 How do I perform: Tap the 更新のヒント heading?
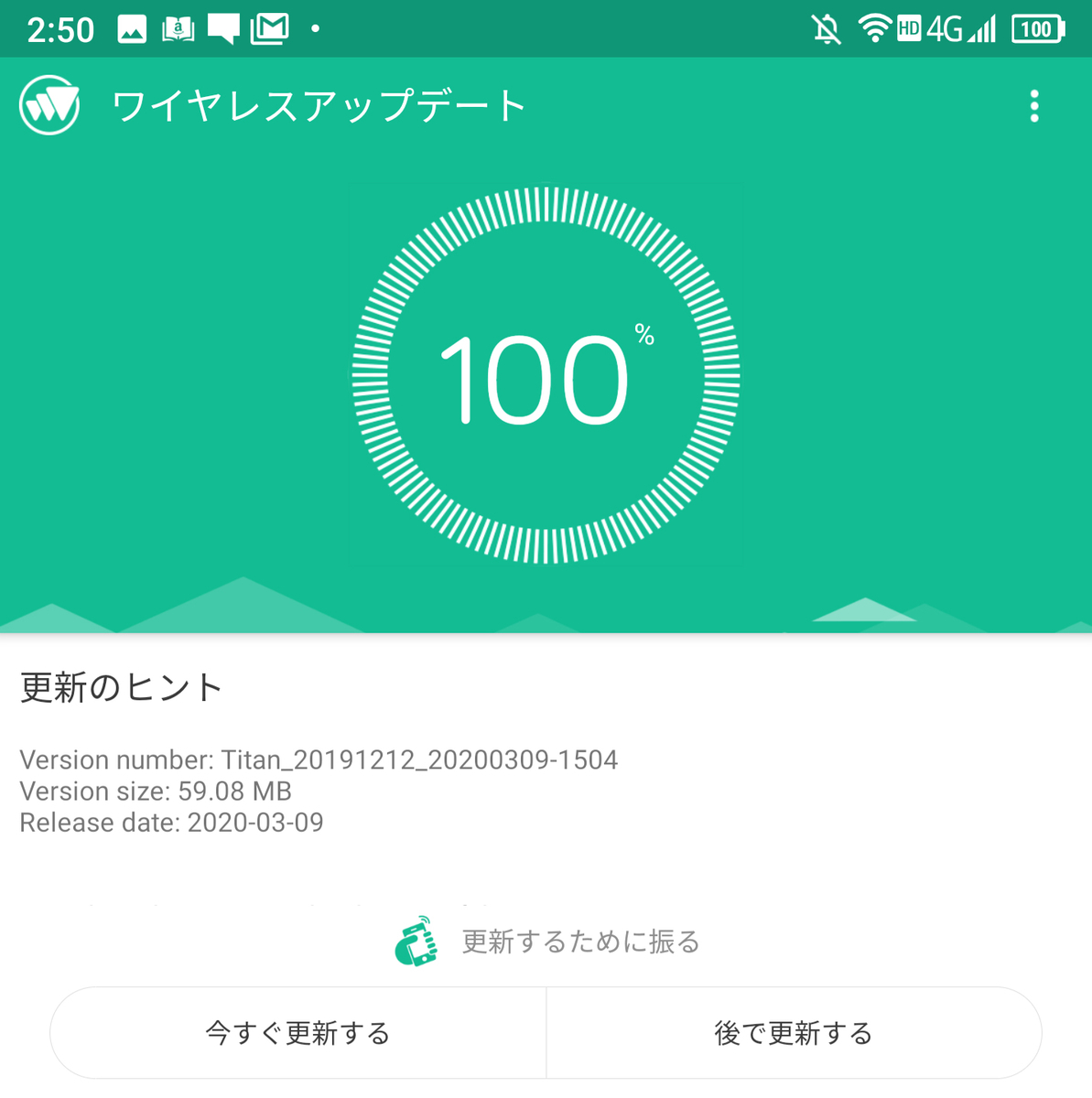(x=120, y=688)
